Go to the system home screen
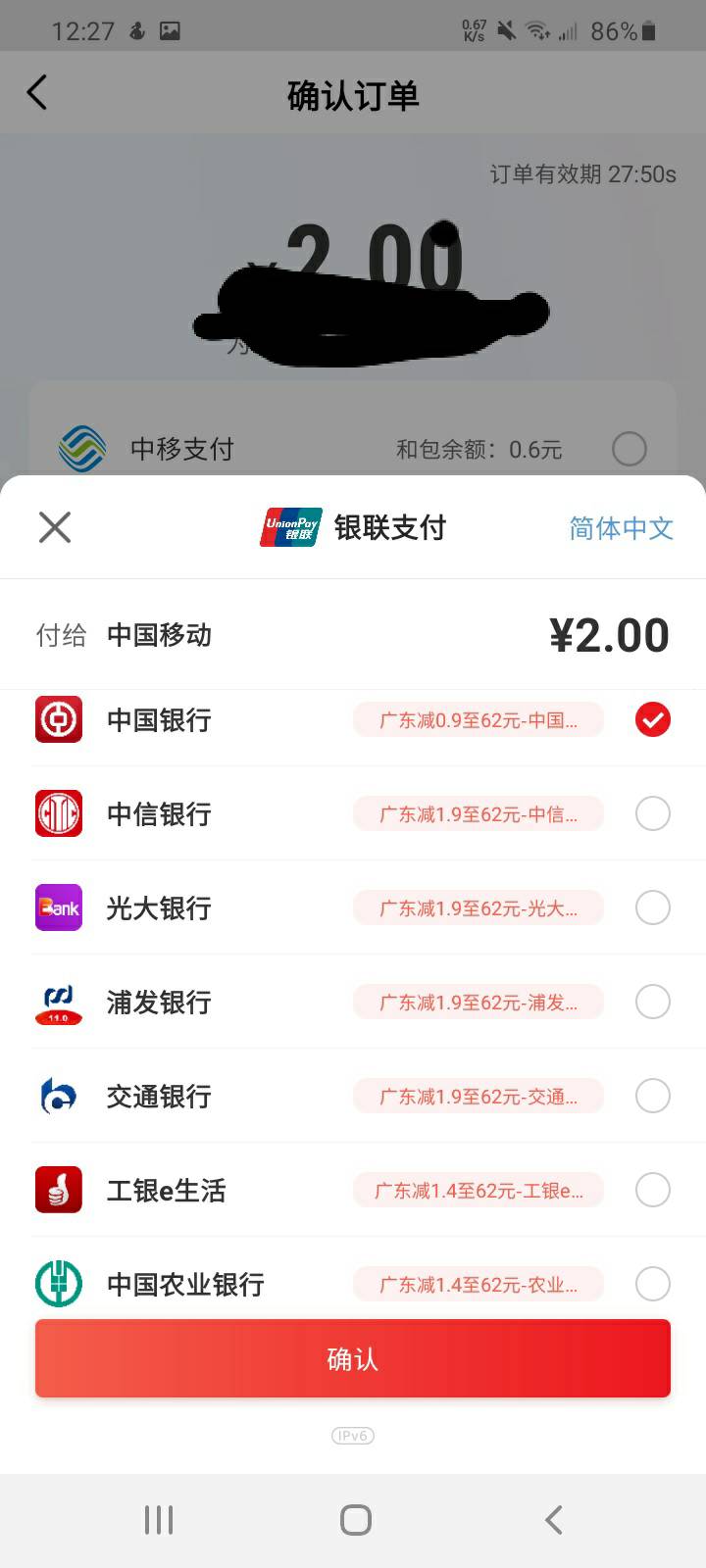 click(x=355, y=1520)
